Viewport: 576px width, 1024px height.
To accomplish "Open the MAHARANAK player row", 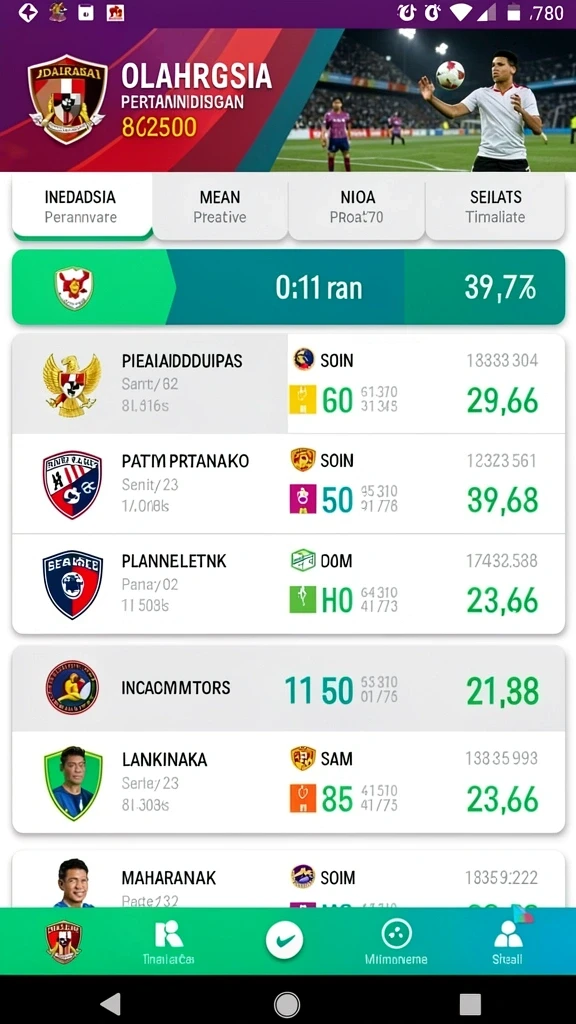I will point(289,879).
